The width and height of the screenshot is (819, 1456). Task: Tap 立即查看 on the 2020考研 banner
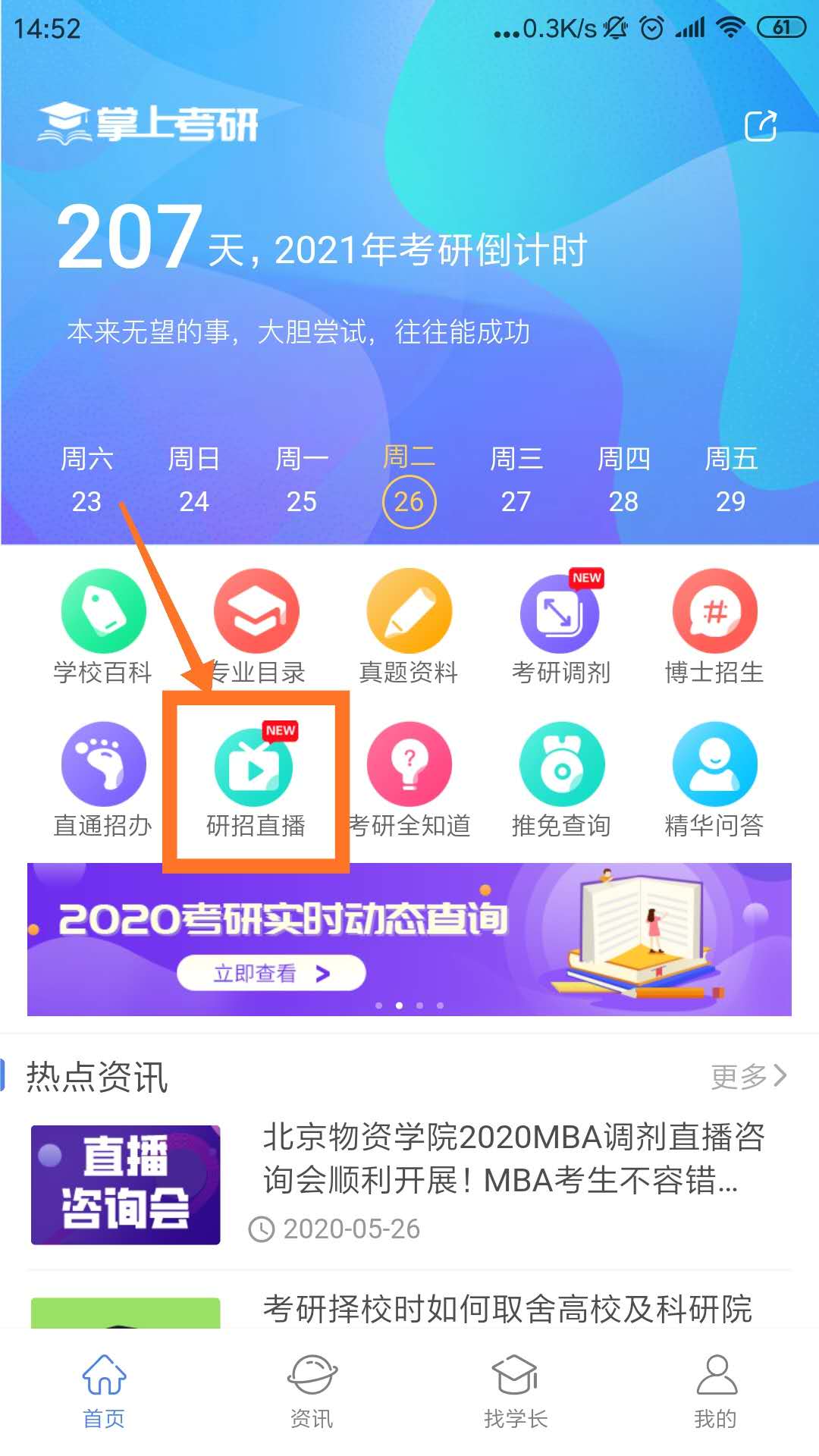tap(271, 973)
